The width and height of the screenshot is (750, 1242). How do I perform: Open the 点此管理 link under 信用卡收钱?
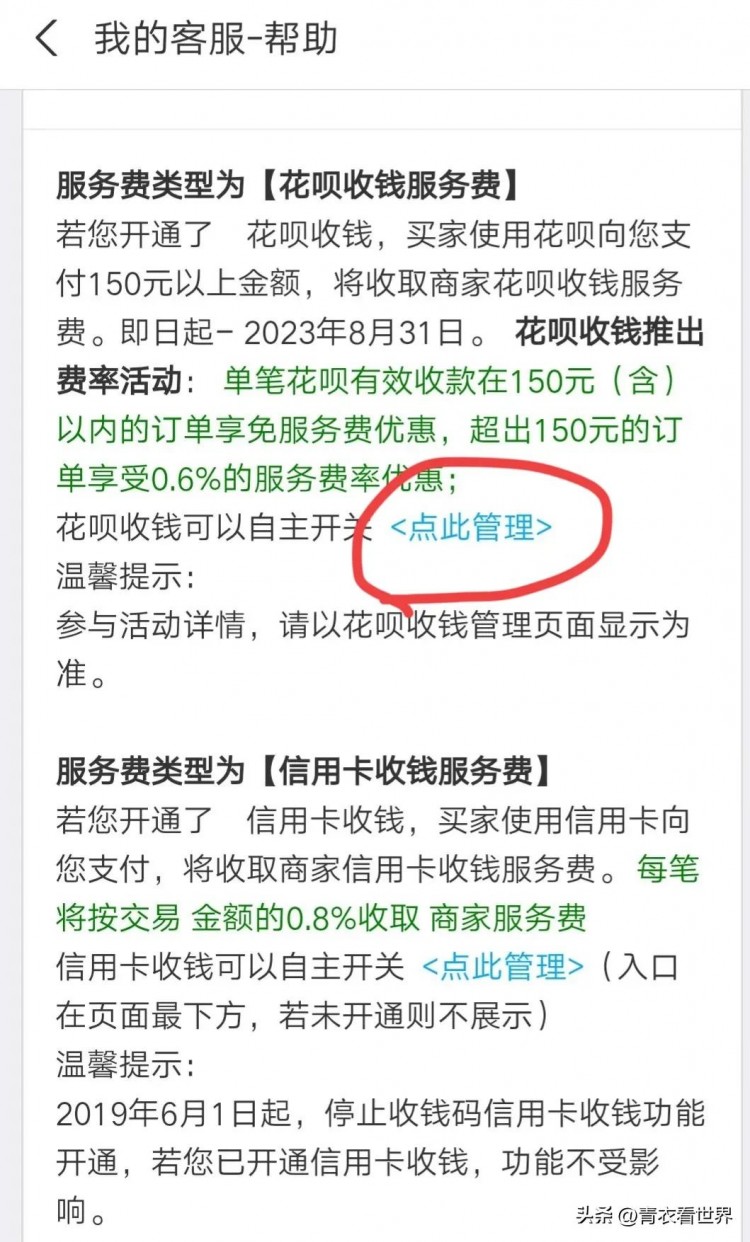pyautogui.click(x=500, y=967)
